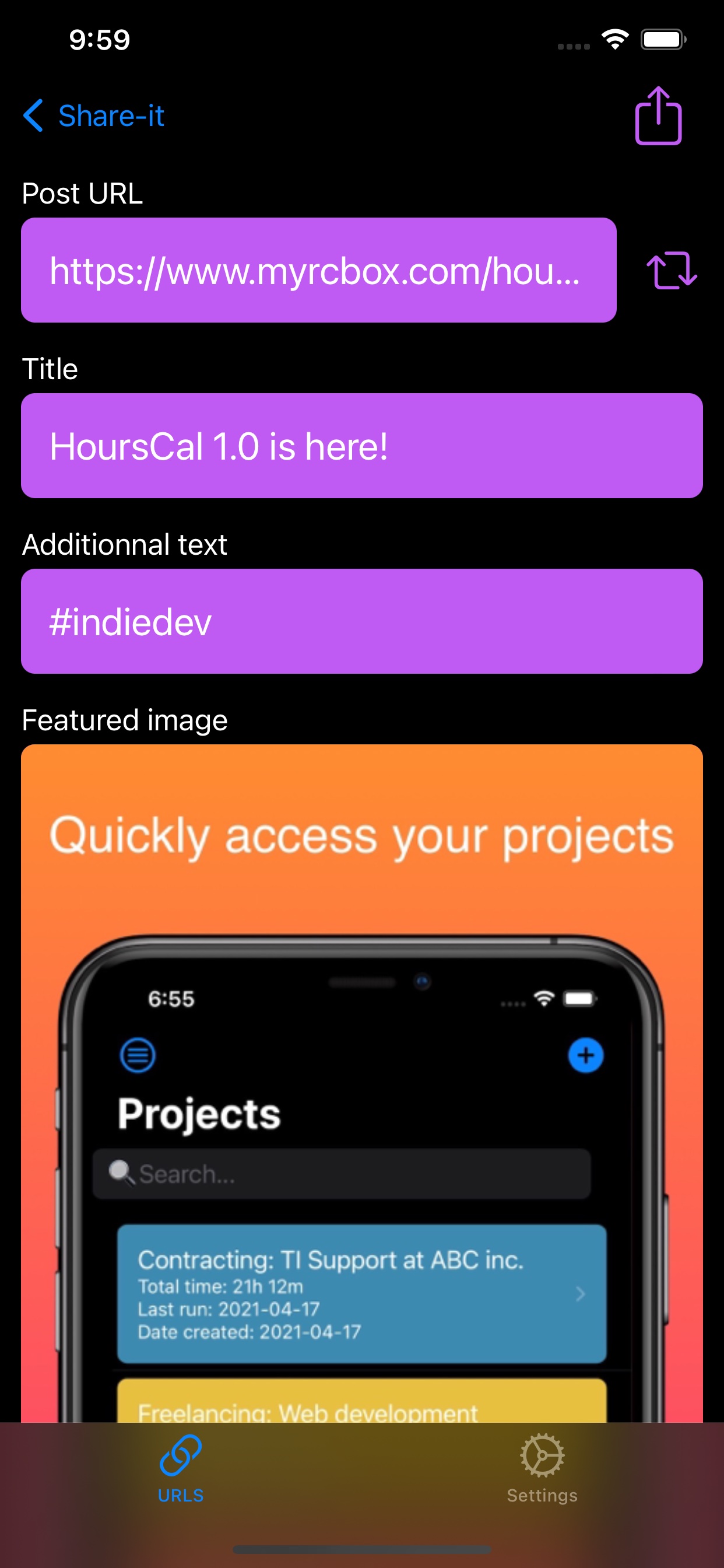Edit the Title field
This screenshot has height=1568, width=724.
click(361, 446)
